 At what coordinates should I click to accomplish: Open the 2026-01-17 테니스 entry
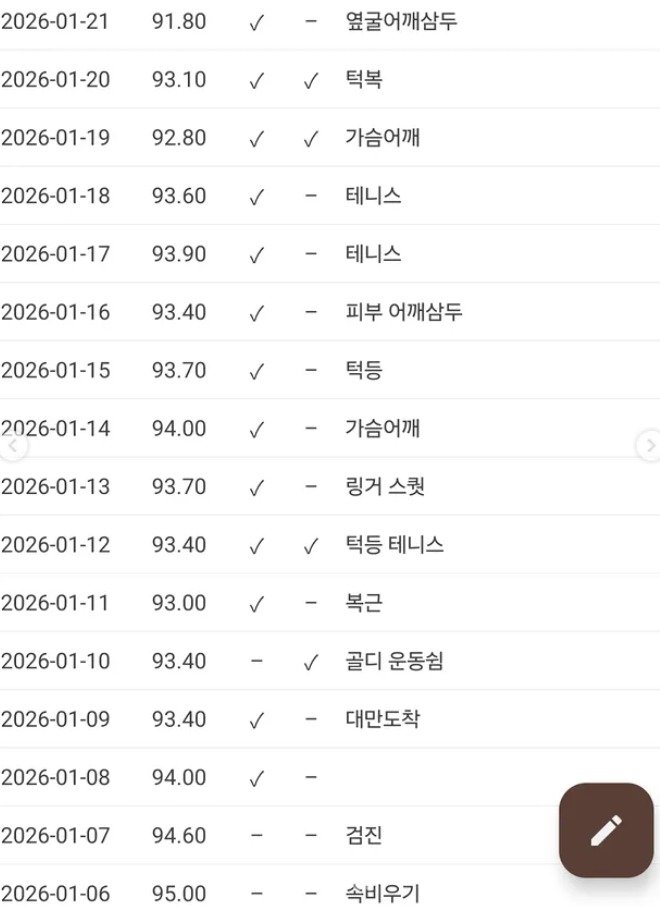pos(373,254)
